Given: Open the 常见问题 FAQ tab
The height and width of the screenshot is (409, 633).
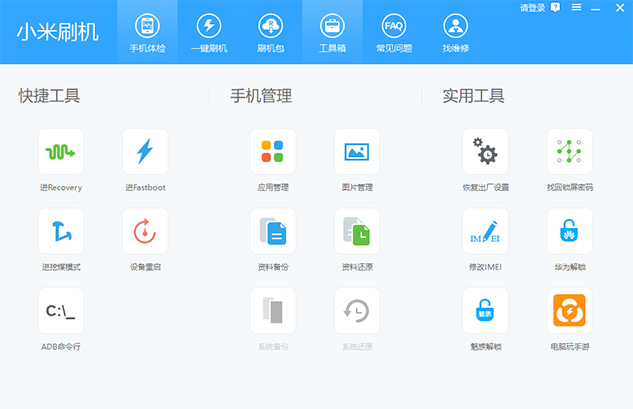Looking at the screenshot, I should [393, 32].
